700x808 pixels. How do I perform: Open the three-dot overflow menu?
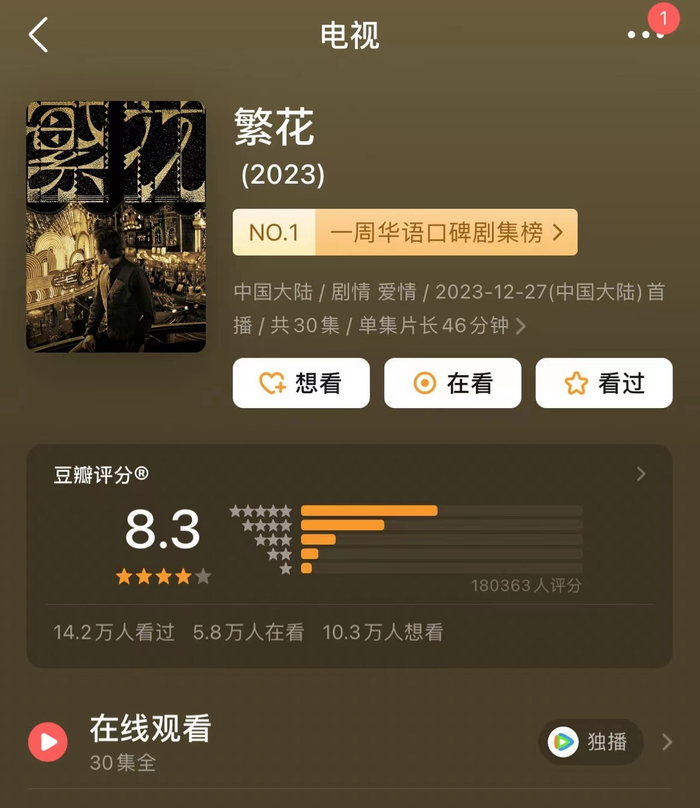(x=645, y=35)
